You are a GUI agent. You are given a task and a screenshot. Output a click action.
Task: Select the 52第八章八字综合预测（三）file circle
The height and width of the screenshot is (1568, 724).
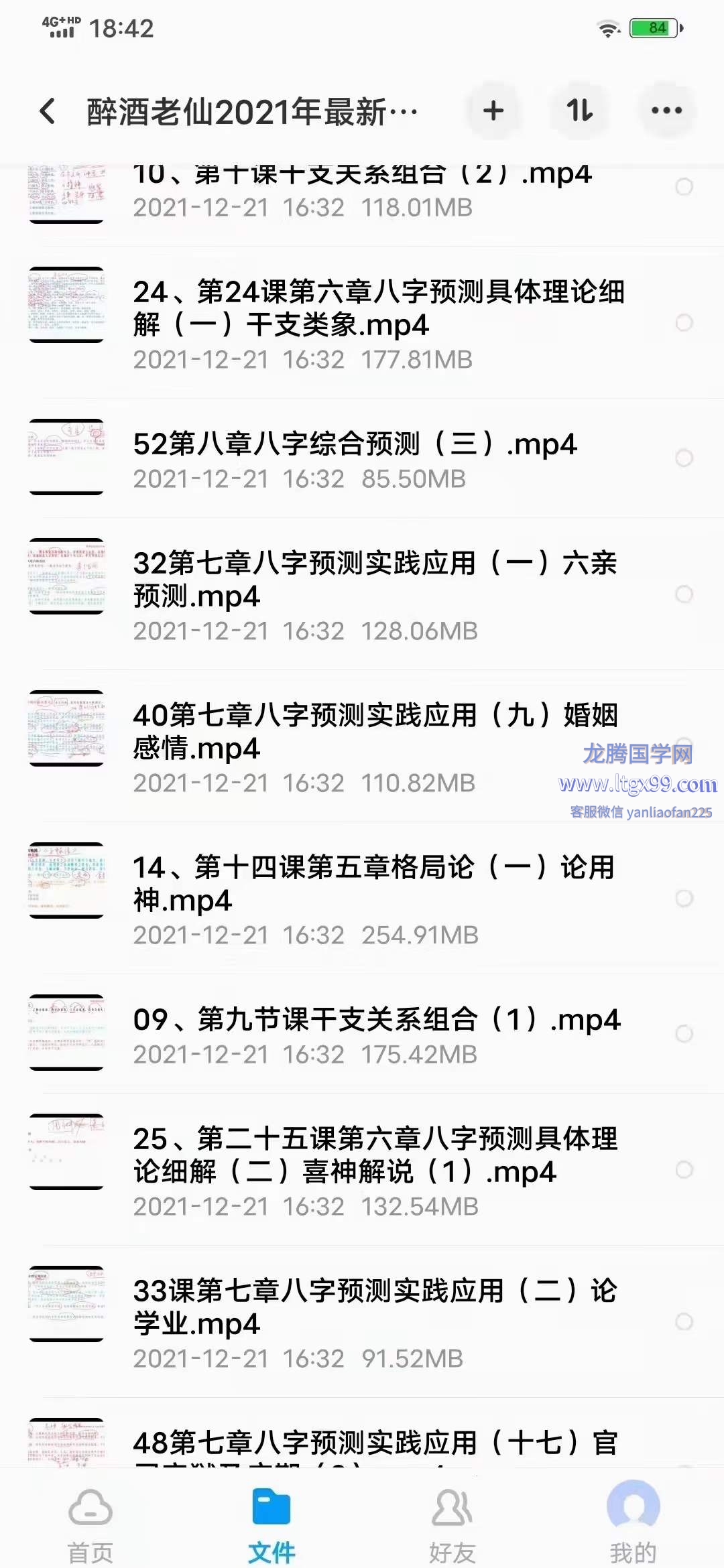coord(684,458)
